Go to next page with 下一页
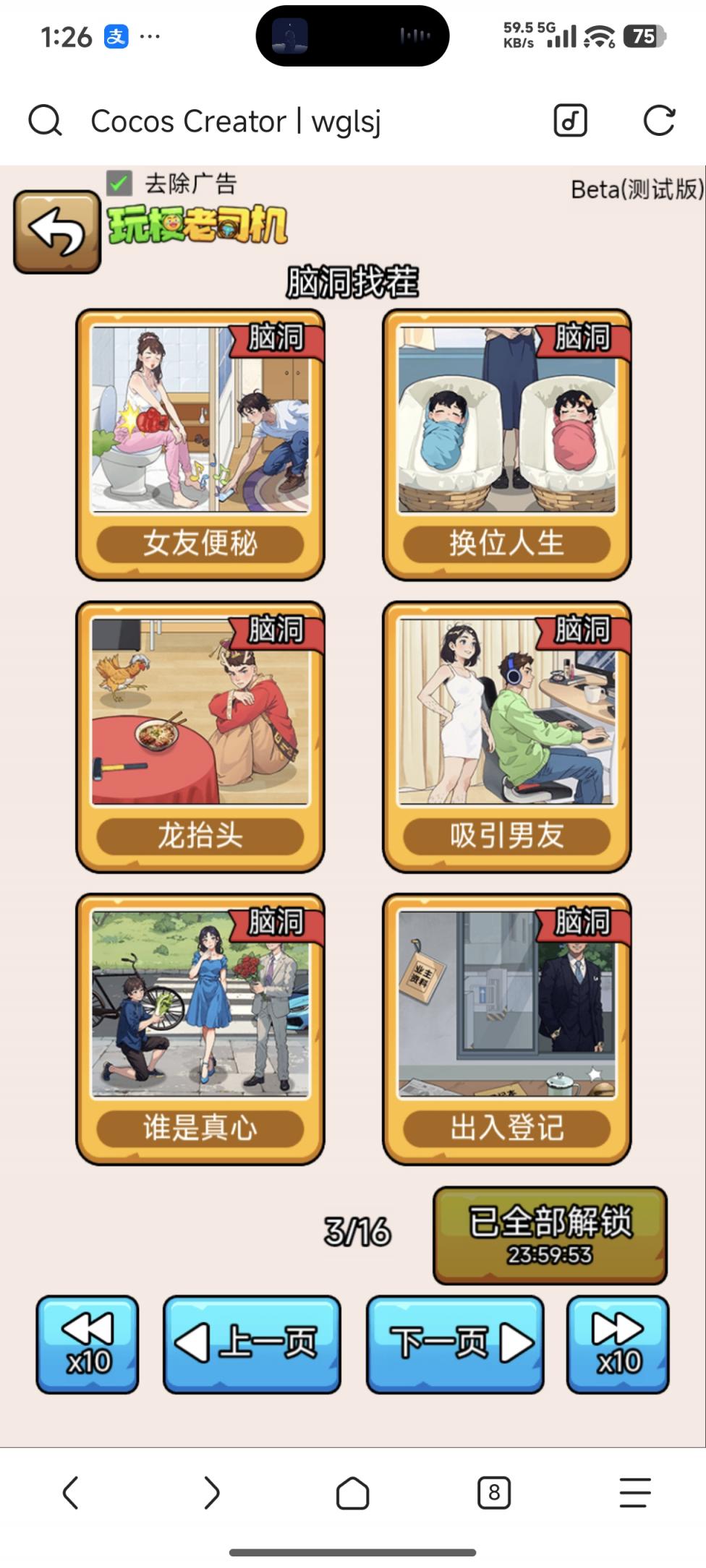 [x=455, y=1344]
